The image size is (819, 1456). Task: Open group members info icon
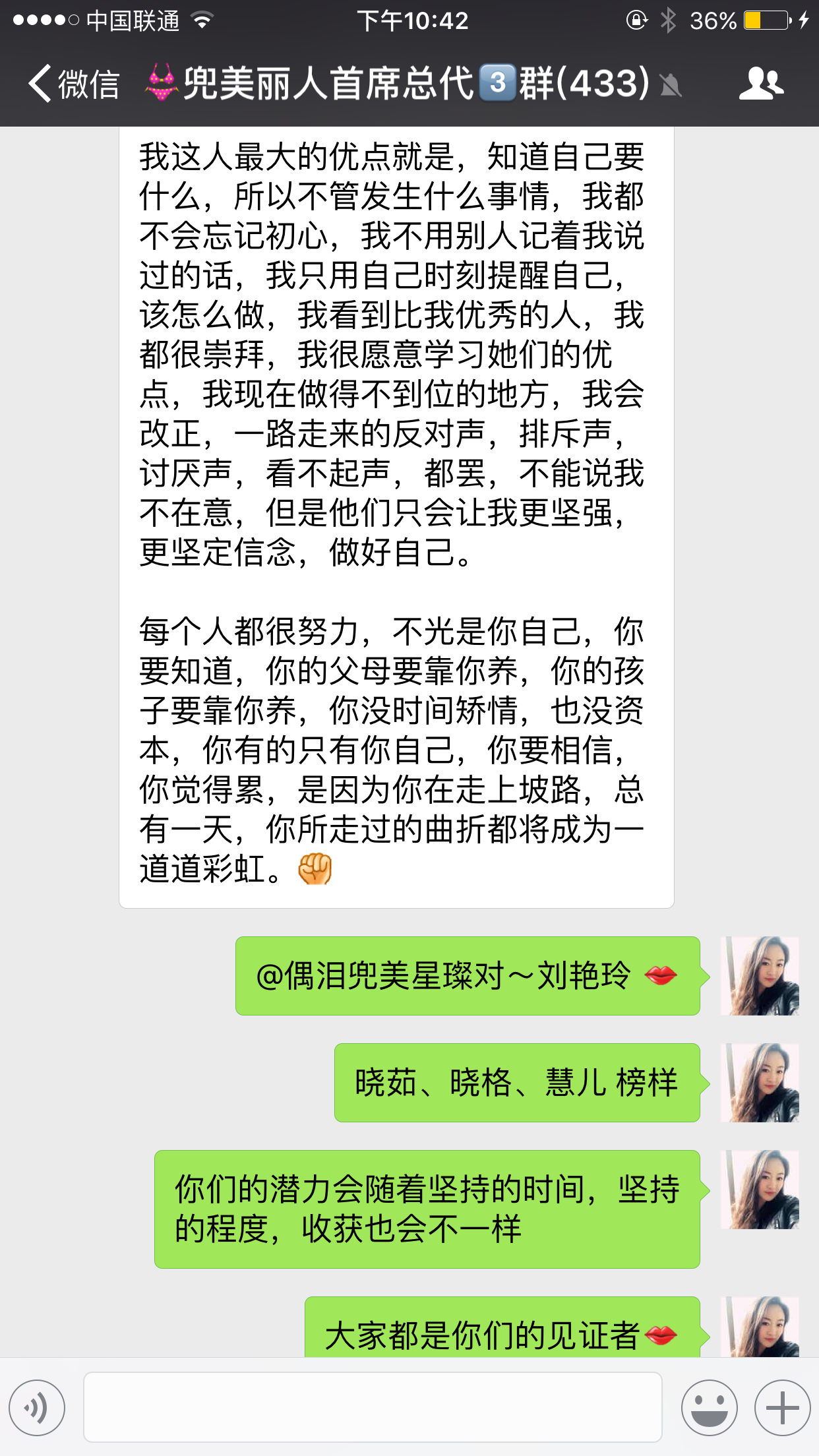pos(761,84)
